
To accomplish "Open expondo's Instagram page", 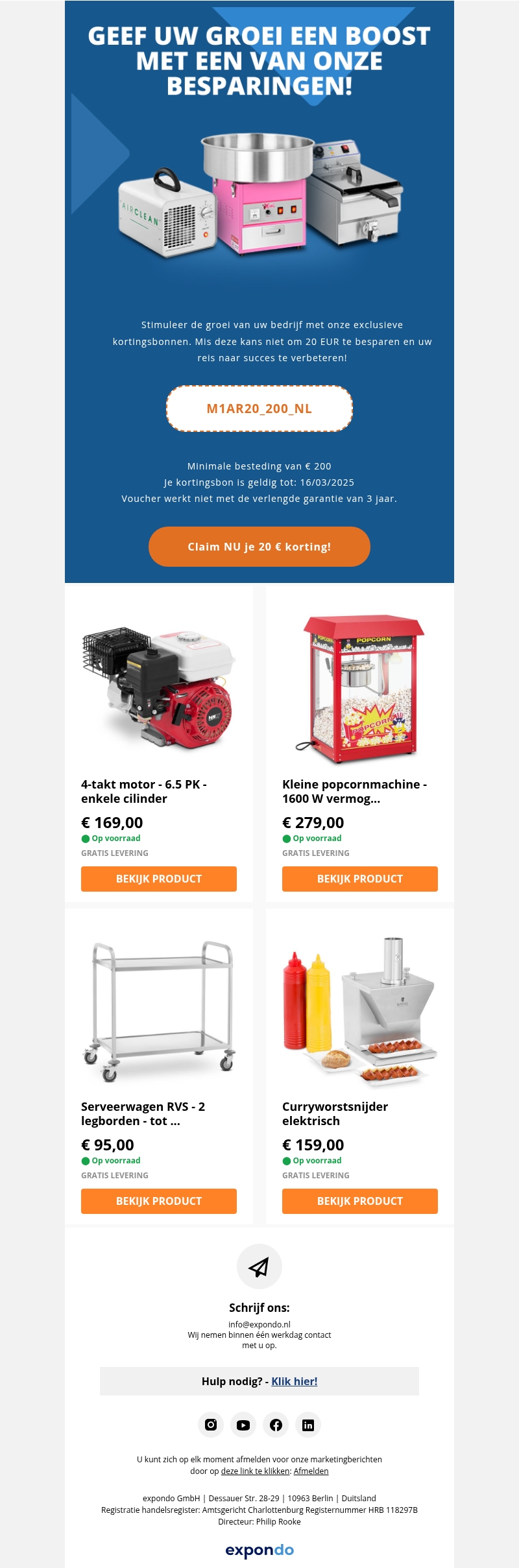I will 211,1425.
